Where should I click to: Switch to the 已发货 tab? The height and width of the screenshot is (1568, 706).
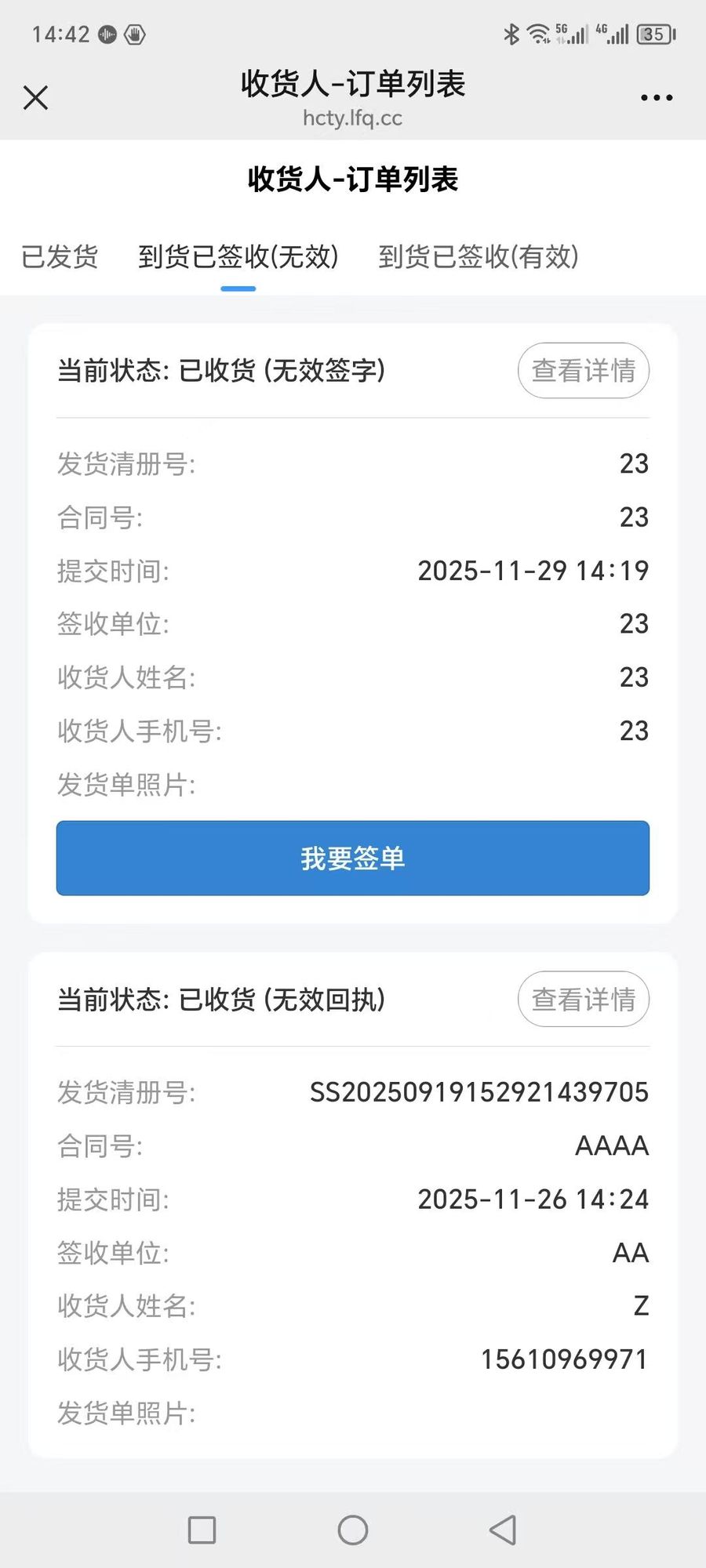60,256
